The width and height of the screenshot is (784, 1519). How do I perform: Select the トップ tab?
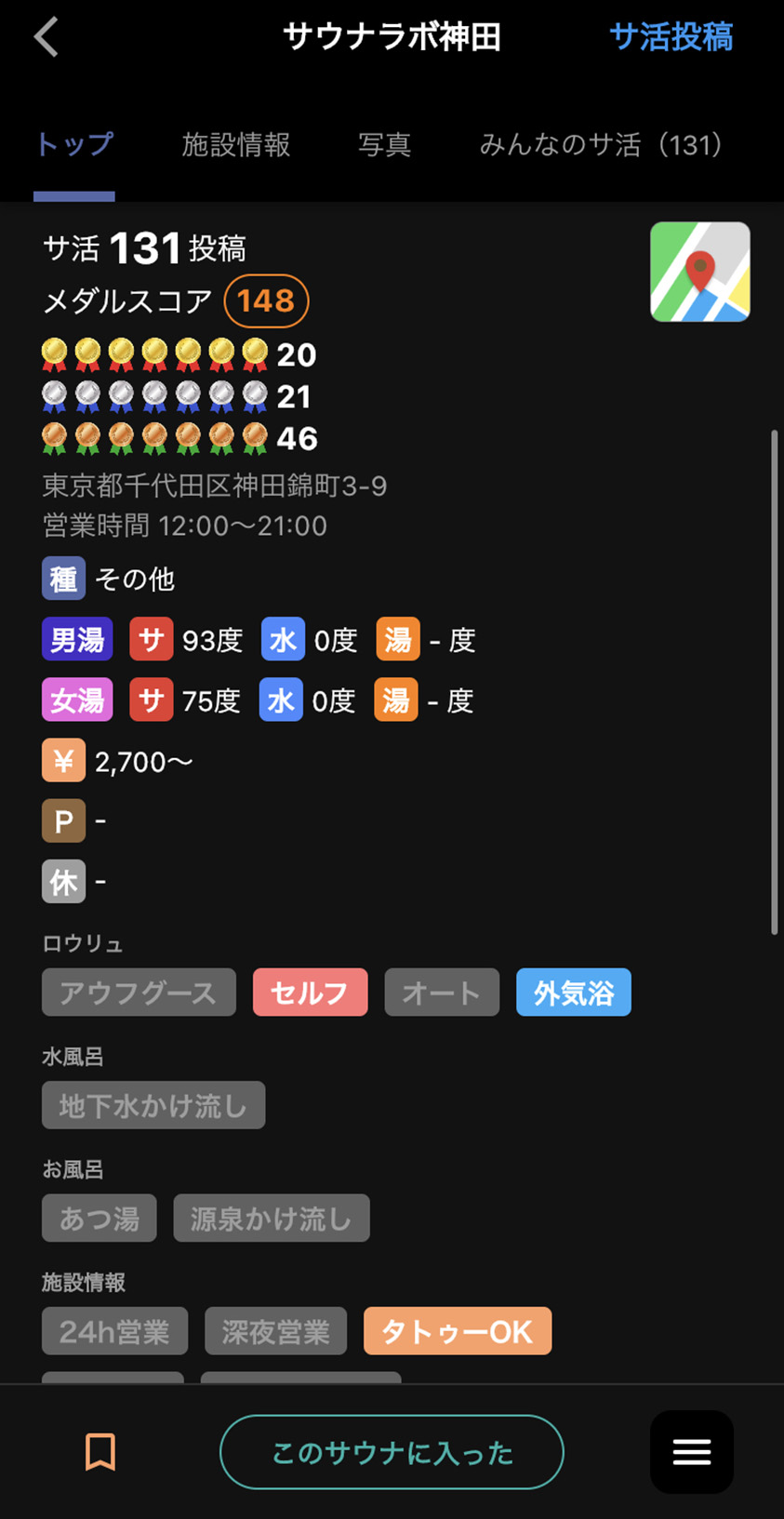pos(74,144)
